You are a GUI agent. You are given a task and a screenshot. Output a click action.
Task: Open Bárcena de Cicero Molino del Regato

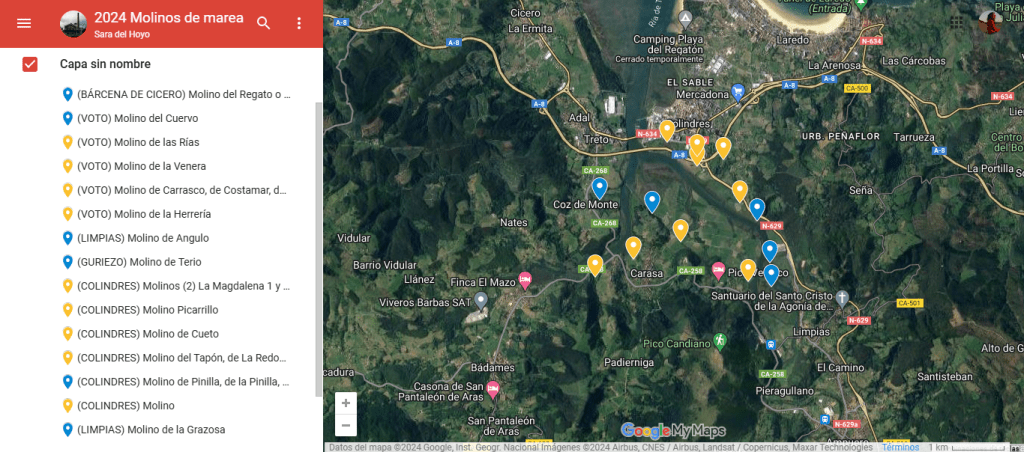tap(183, 94)
